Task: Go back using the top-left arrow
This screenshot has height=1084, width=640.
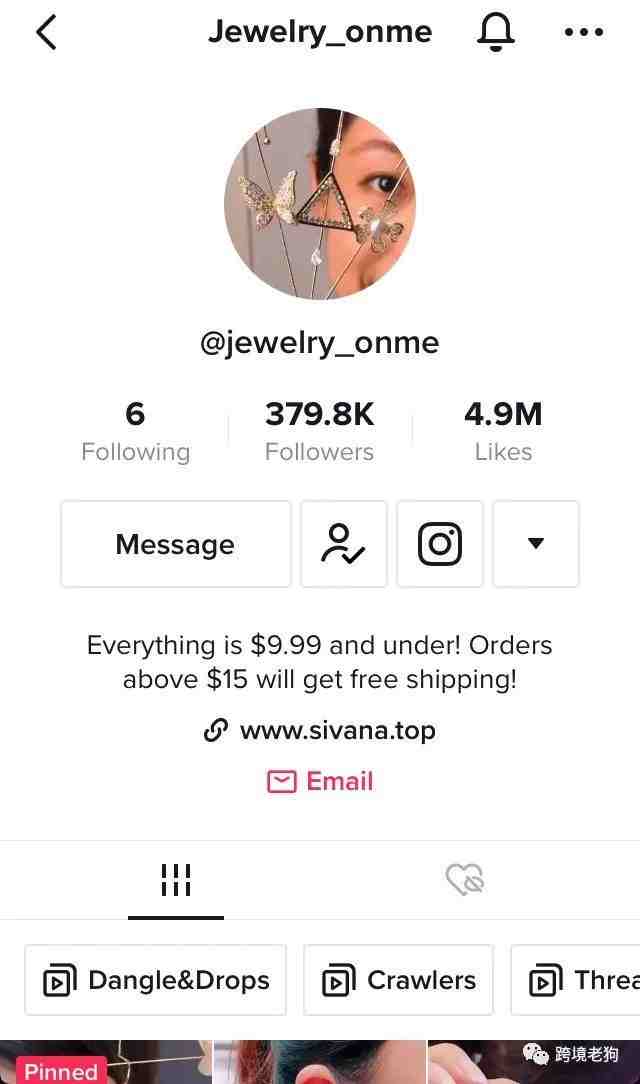Action: click(x=46, y=32)
